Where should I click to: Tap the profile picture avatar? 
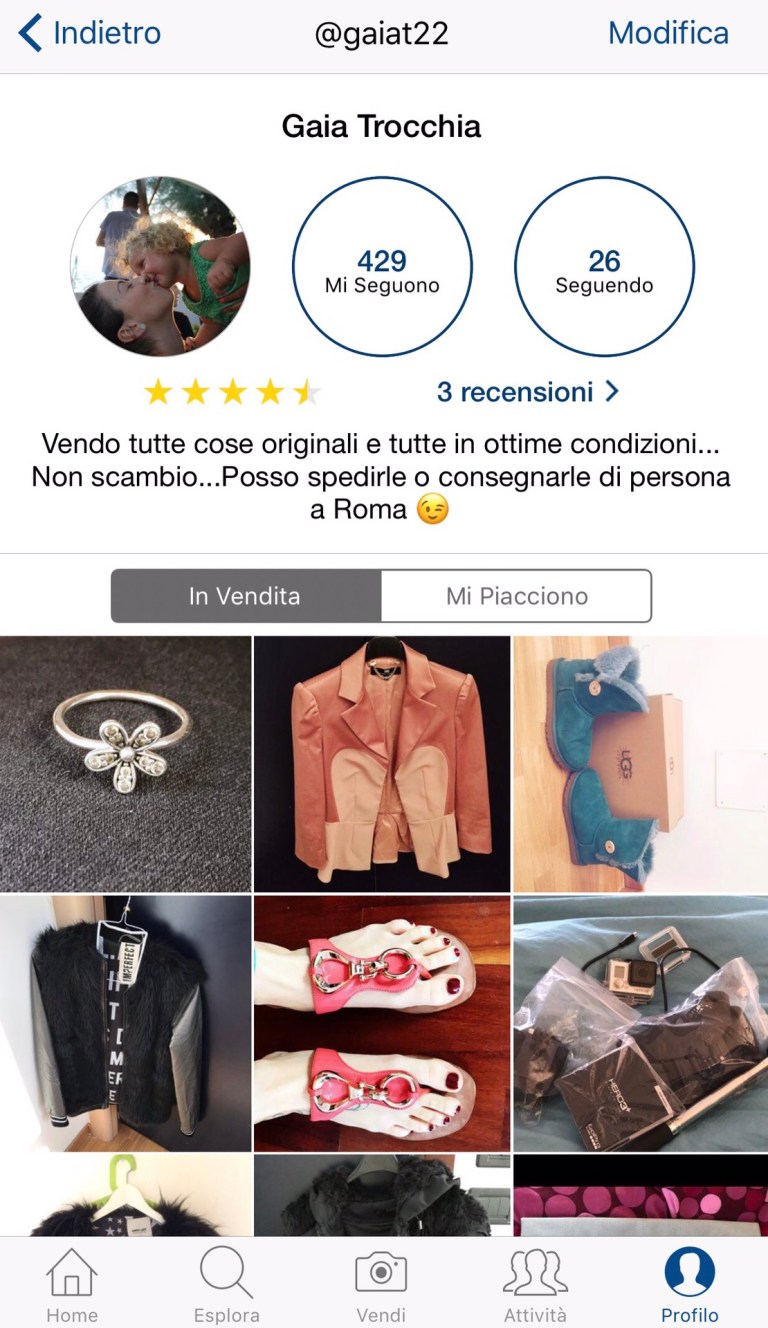coord(160,267)
